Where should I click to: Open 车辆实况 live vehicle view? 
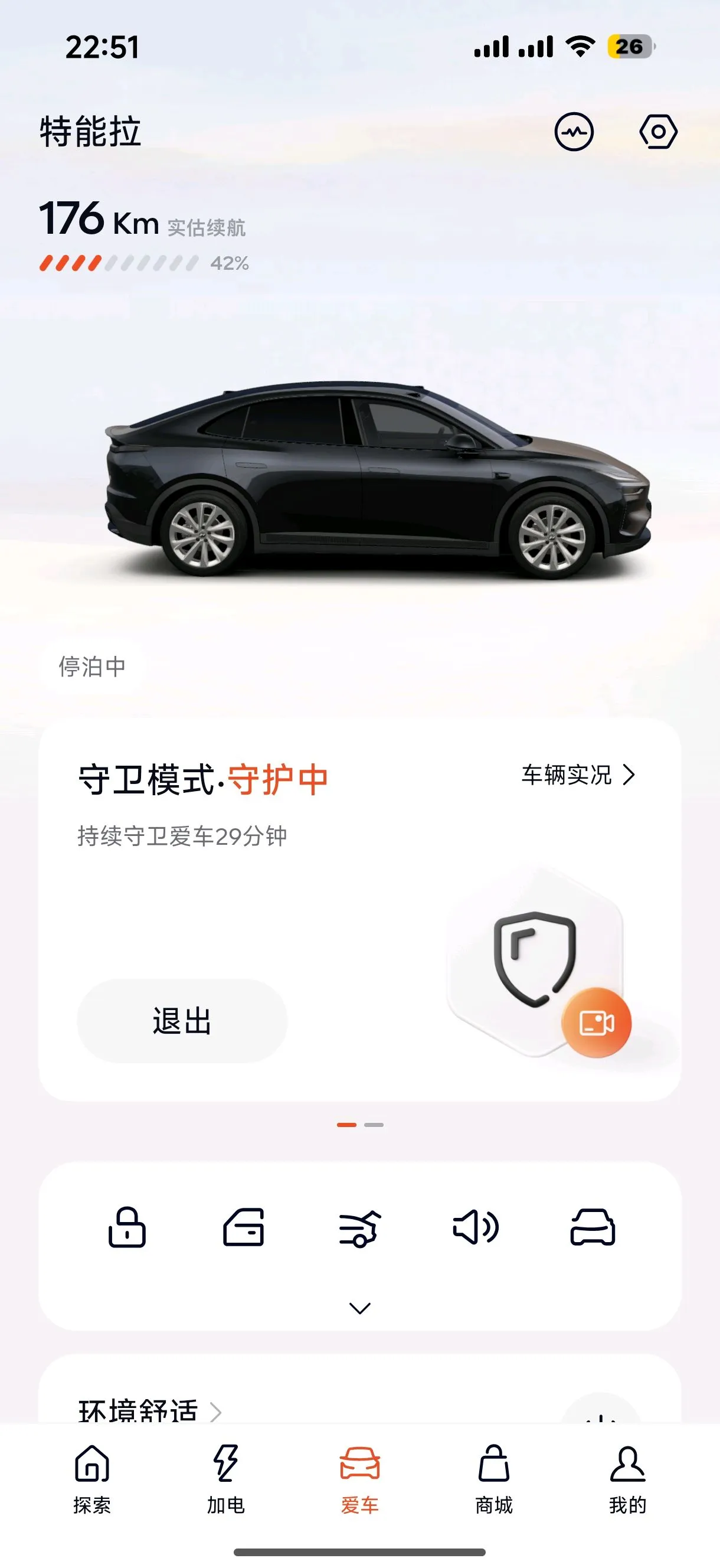[x=578, y=775]
